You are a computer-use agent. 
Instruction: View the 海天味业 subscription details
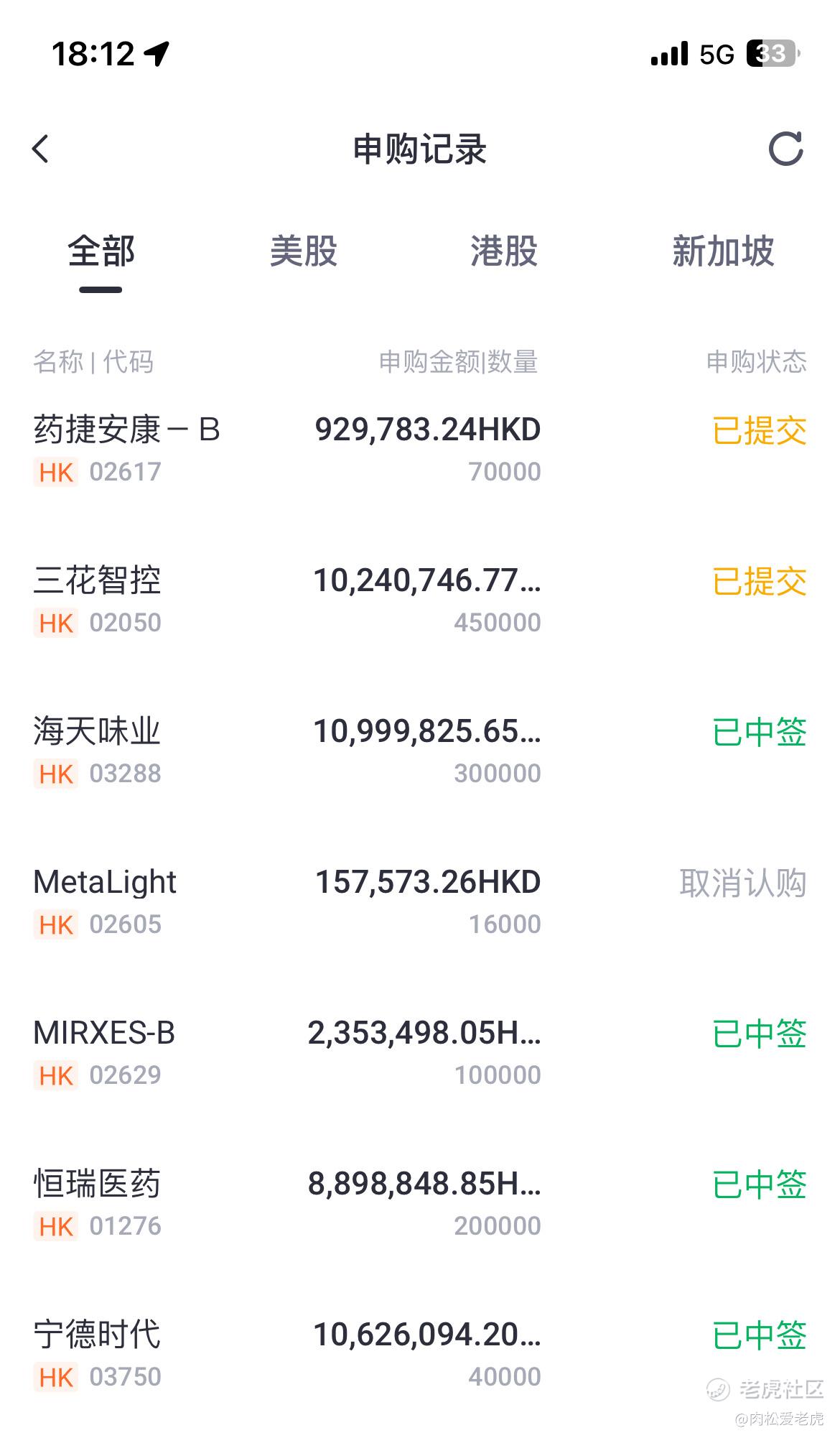[420, 751]
